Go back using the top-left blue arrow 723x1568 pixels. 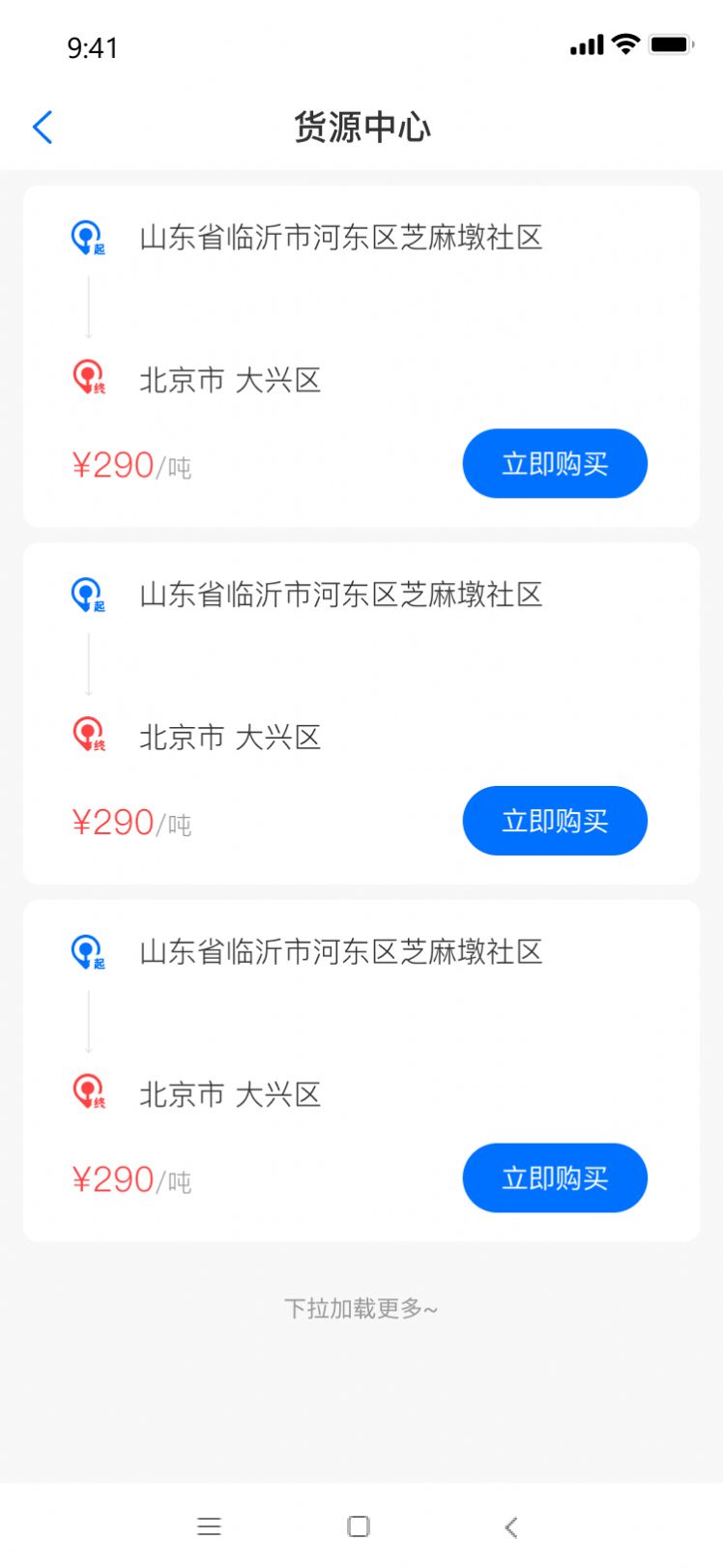[x=42, y=127]
